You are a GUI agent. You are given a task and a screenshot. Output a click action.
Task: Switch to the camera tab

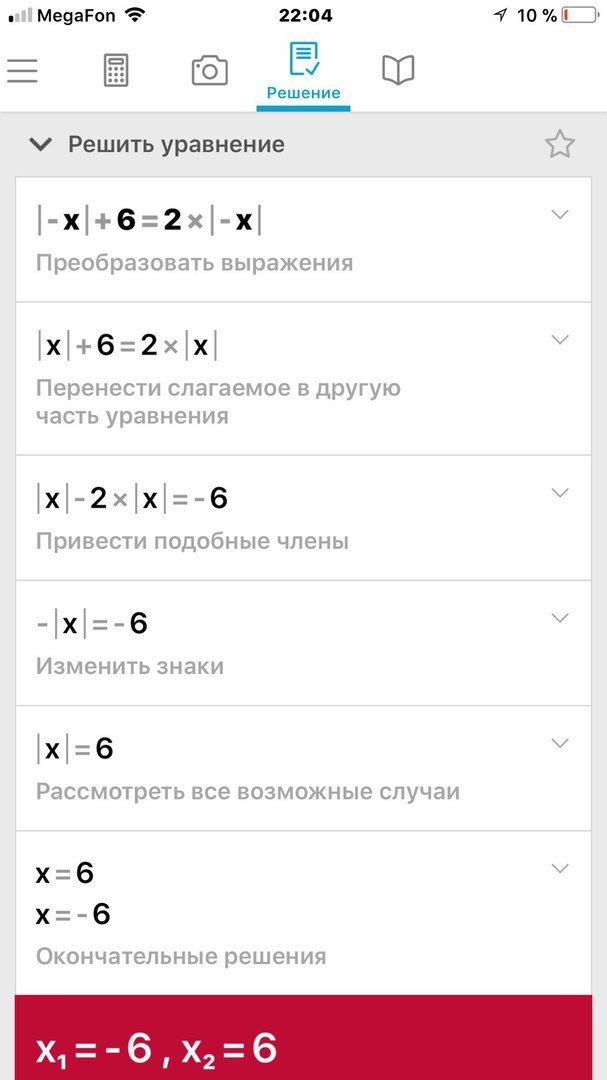pos(209,71)
